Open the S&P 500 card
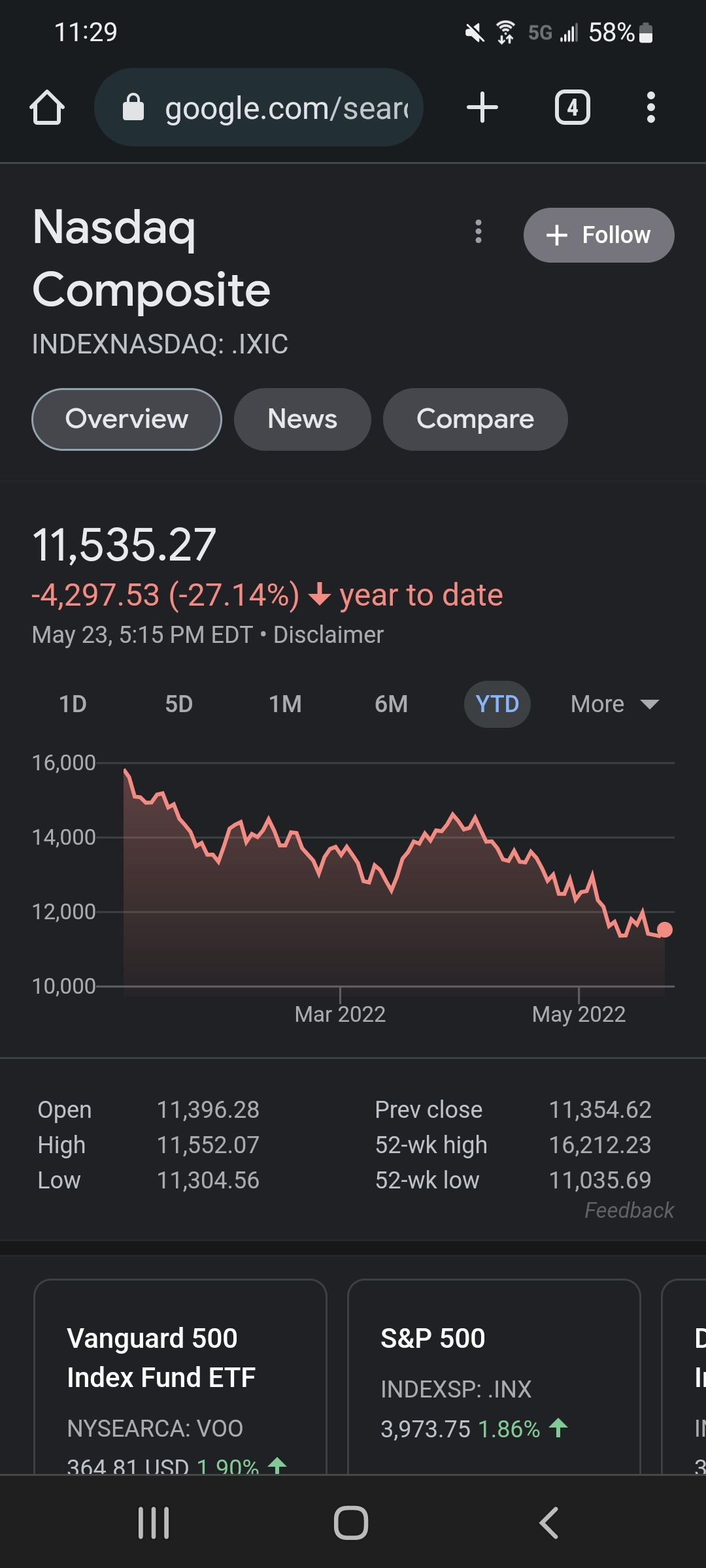The width and height of the screenshot is (706, 1568). click(x=494, y=1376)
